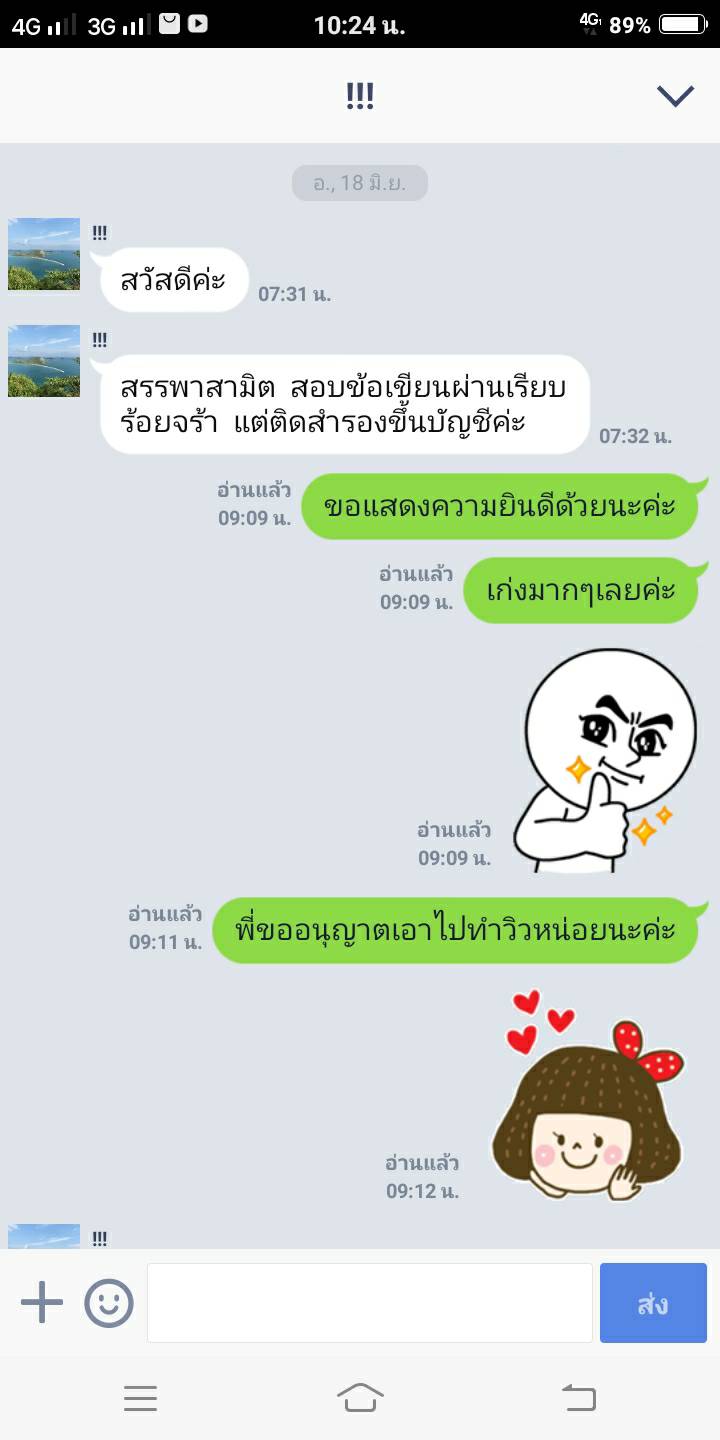Open the plus attachment menu

(41, 1303)
